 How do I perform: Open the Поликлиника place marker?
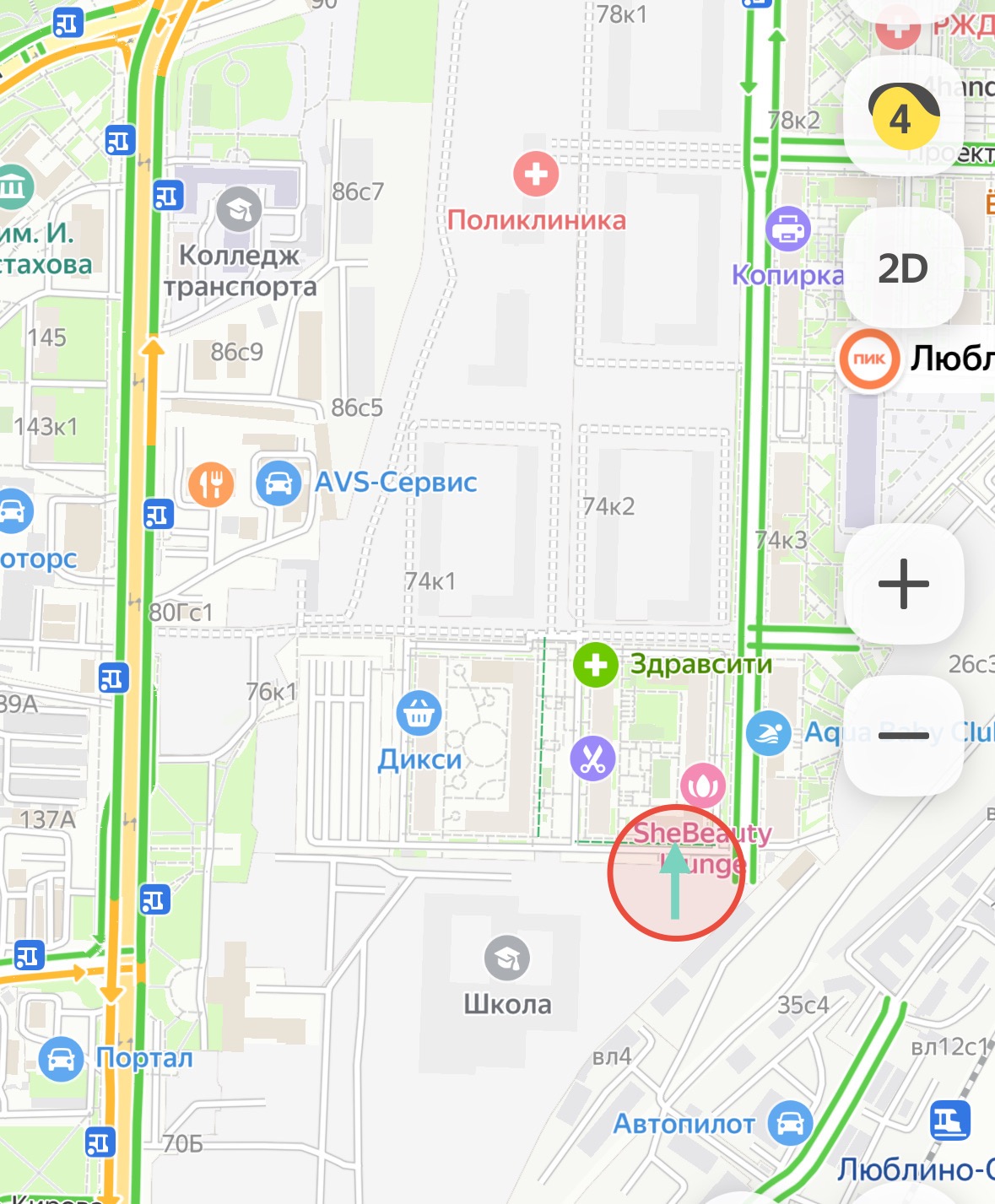[x=536, y=175]
